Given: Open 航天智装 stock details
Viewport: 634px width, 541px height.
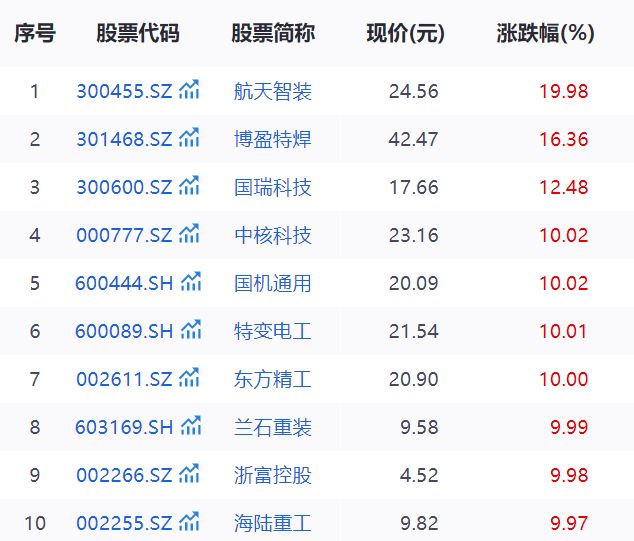Looking at the screenshot, I should coord(272,92).
